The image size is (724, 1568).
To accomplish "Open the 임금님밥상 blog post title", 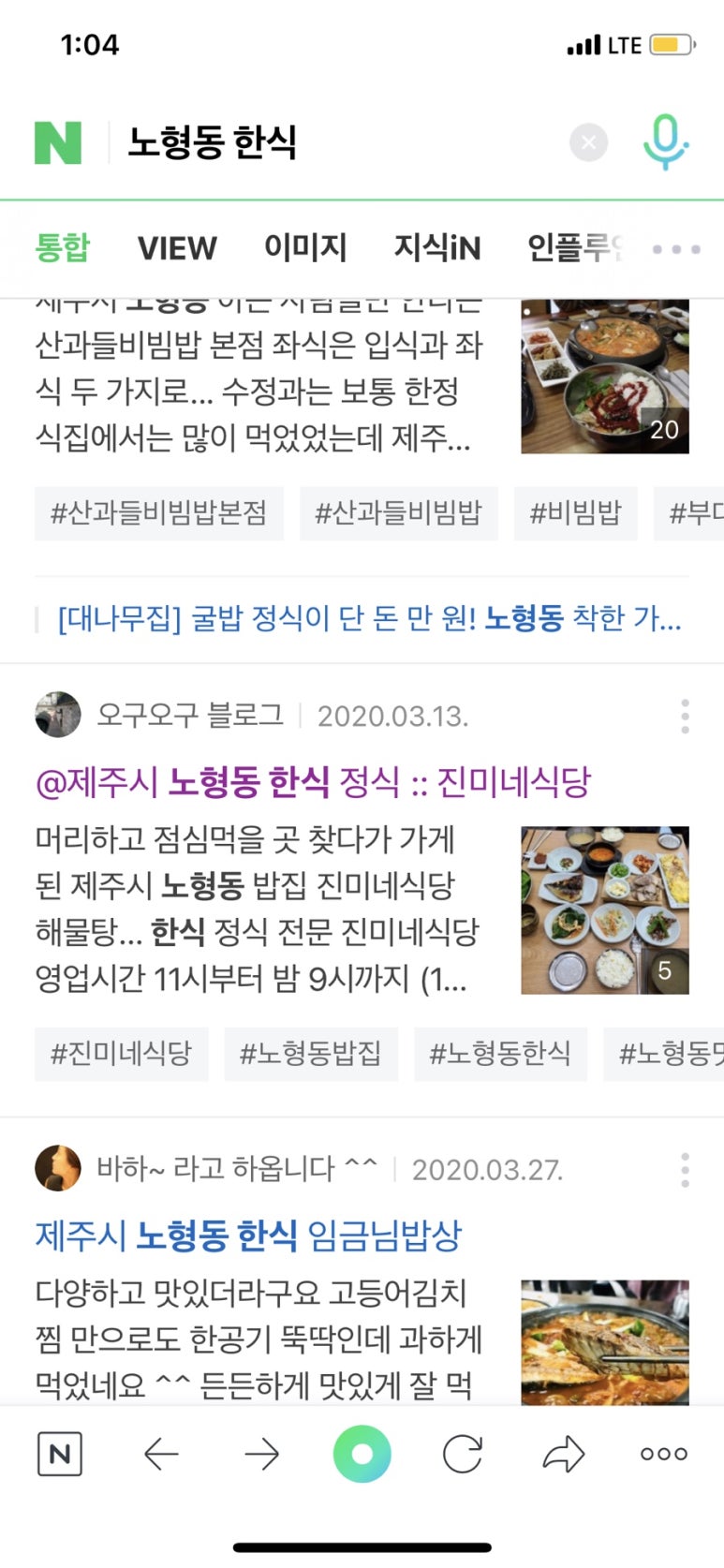I will [249, 1235].
